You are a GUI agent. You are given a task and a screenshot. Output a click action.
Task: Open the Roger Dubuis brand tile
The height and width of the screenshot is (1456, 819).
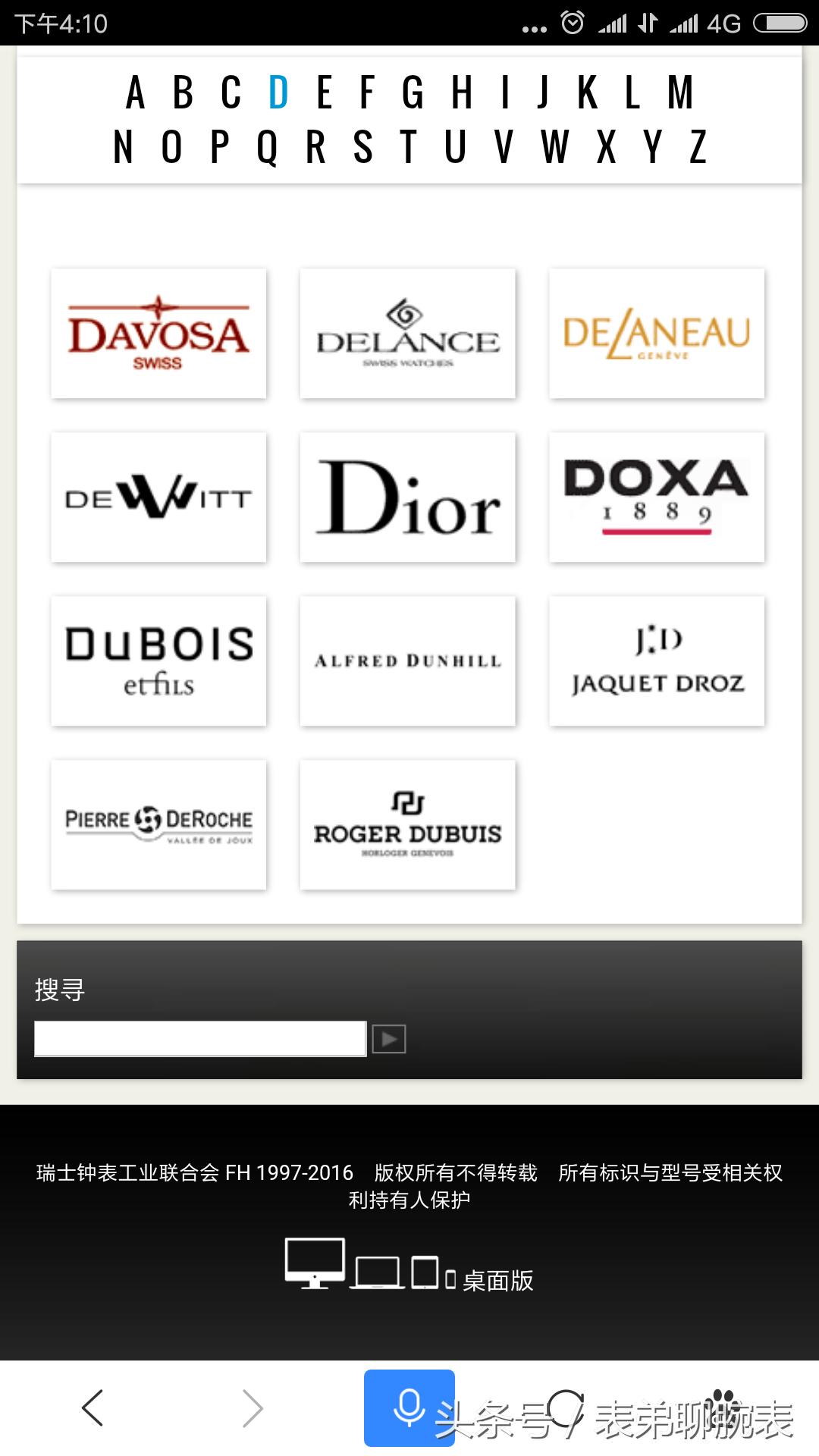coord(407,824)
